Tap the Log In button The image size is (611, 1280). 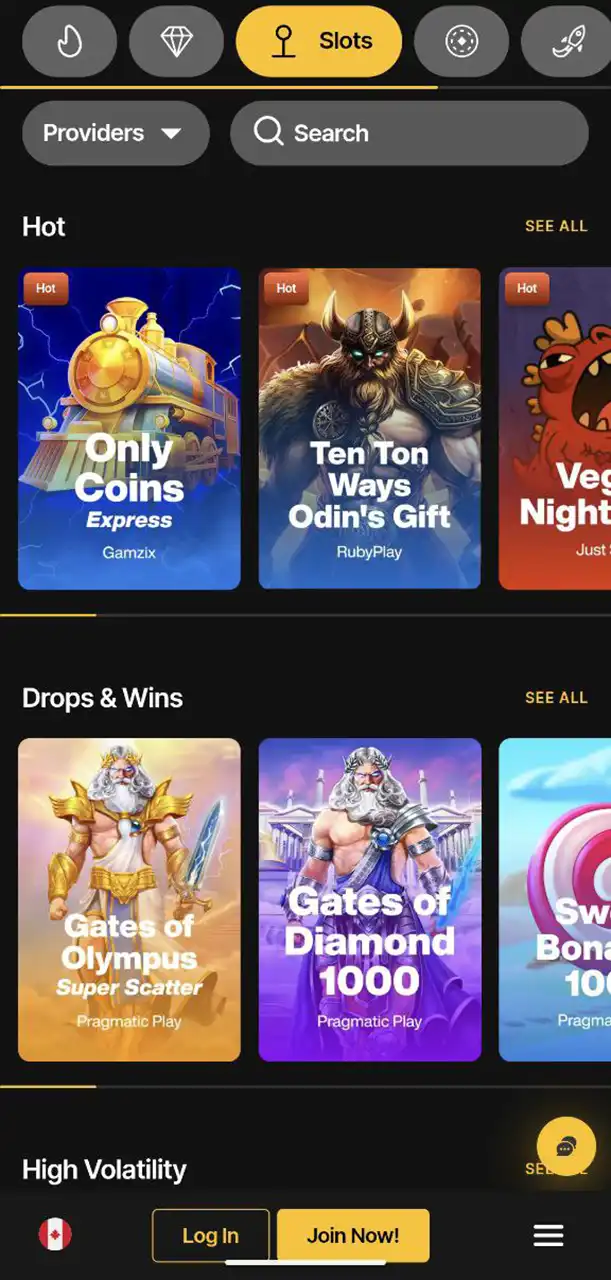point(210,1235)
